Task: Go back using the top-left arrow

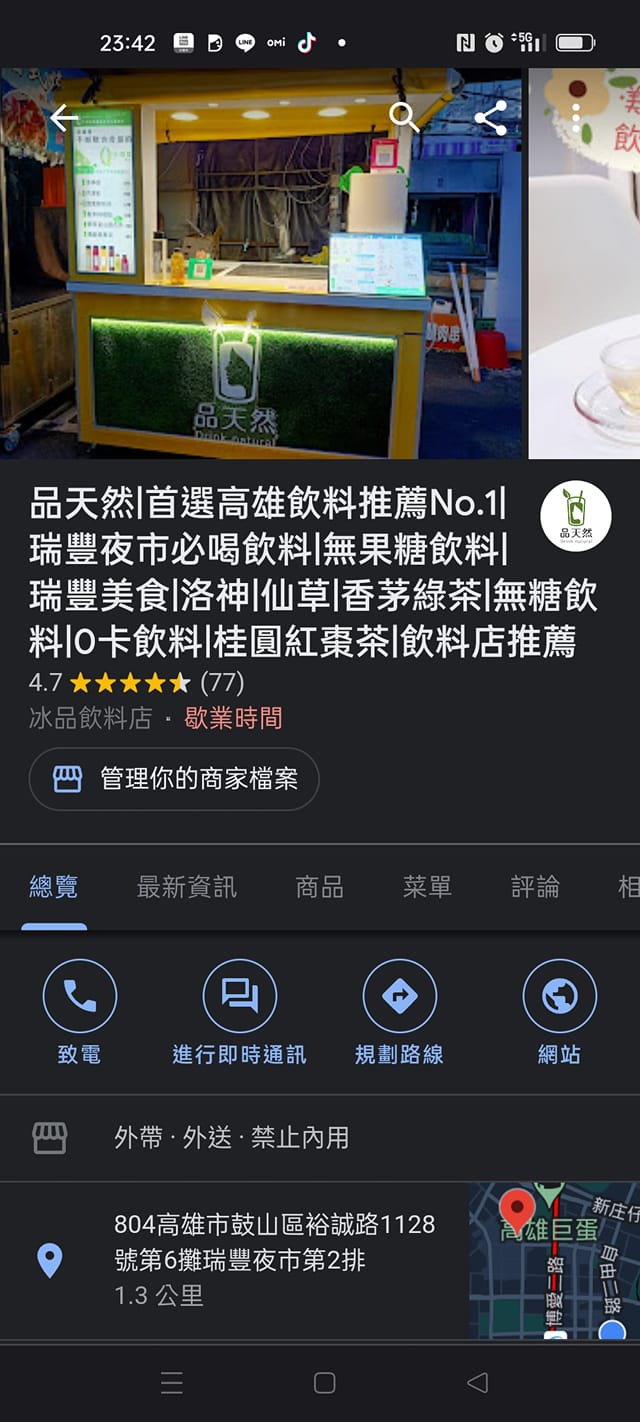Action: pyautogui.click(x=64, y=118)
